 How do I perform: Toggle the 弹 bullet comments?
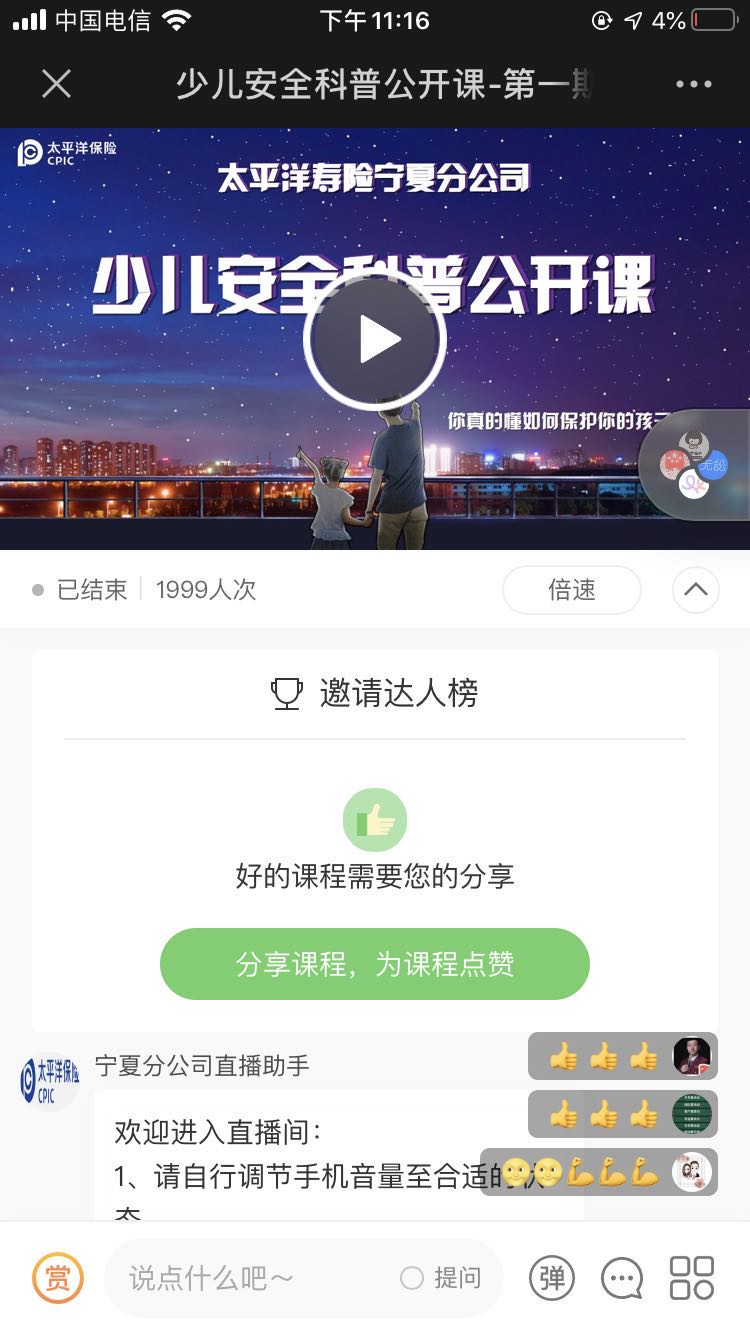point(552,1278)
